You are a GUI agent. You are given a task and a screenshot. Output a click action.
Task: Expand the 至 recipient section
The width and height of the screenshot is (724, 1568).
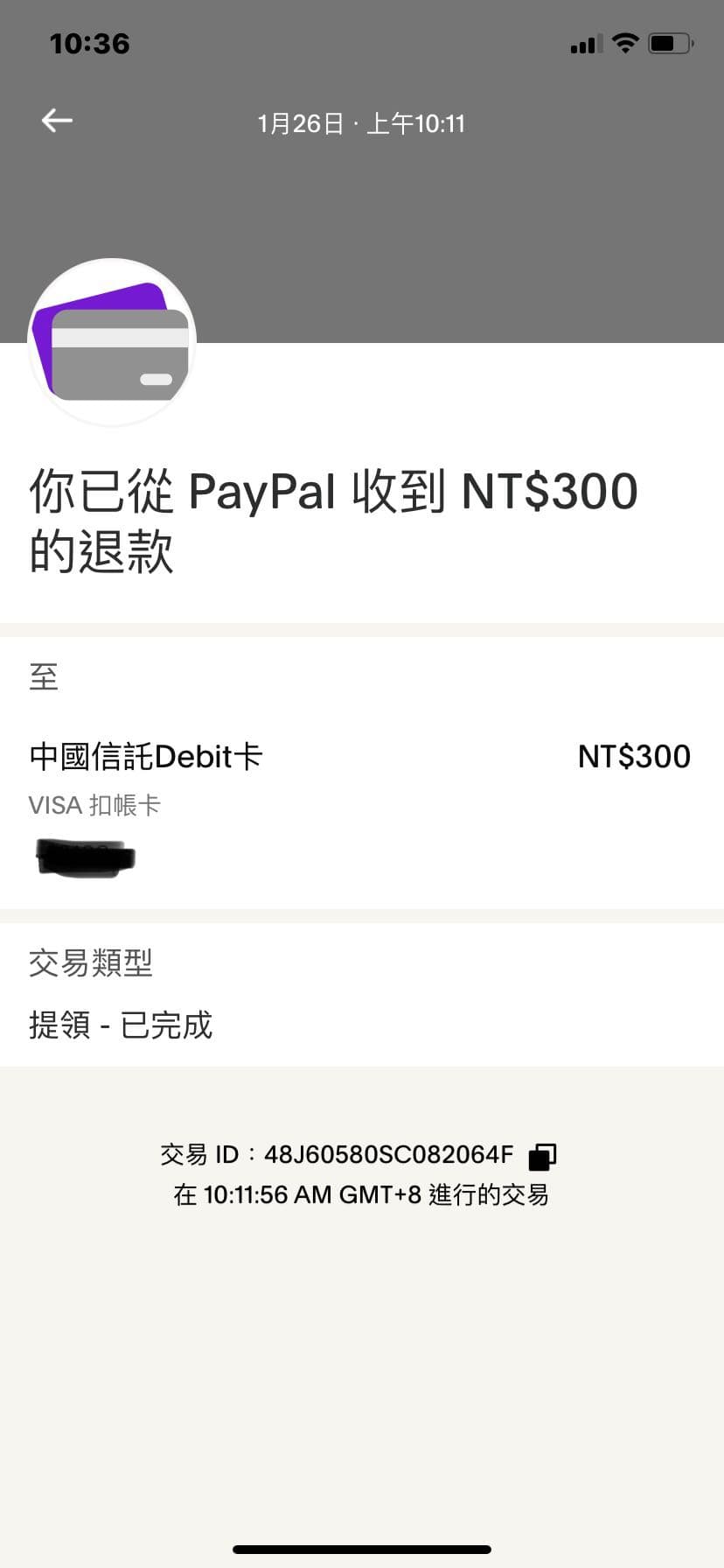(x=44, y=676)
